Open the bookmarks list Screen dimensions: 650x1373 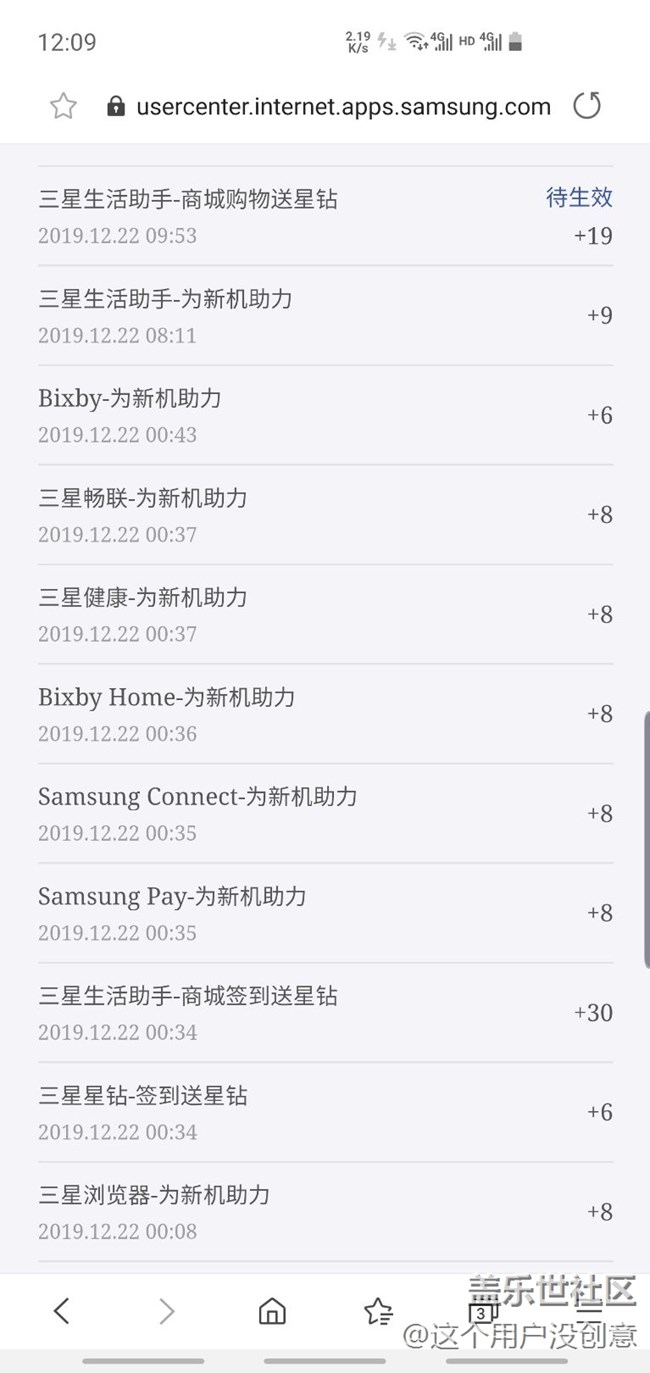click(x=378, y=1311)
